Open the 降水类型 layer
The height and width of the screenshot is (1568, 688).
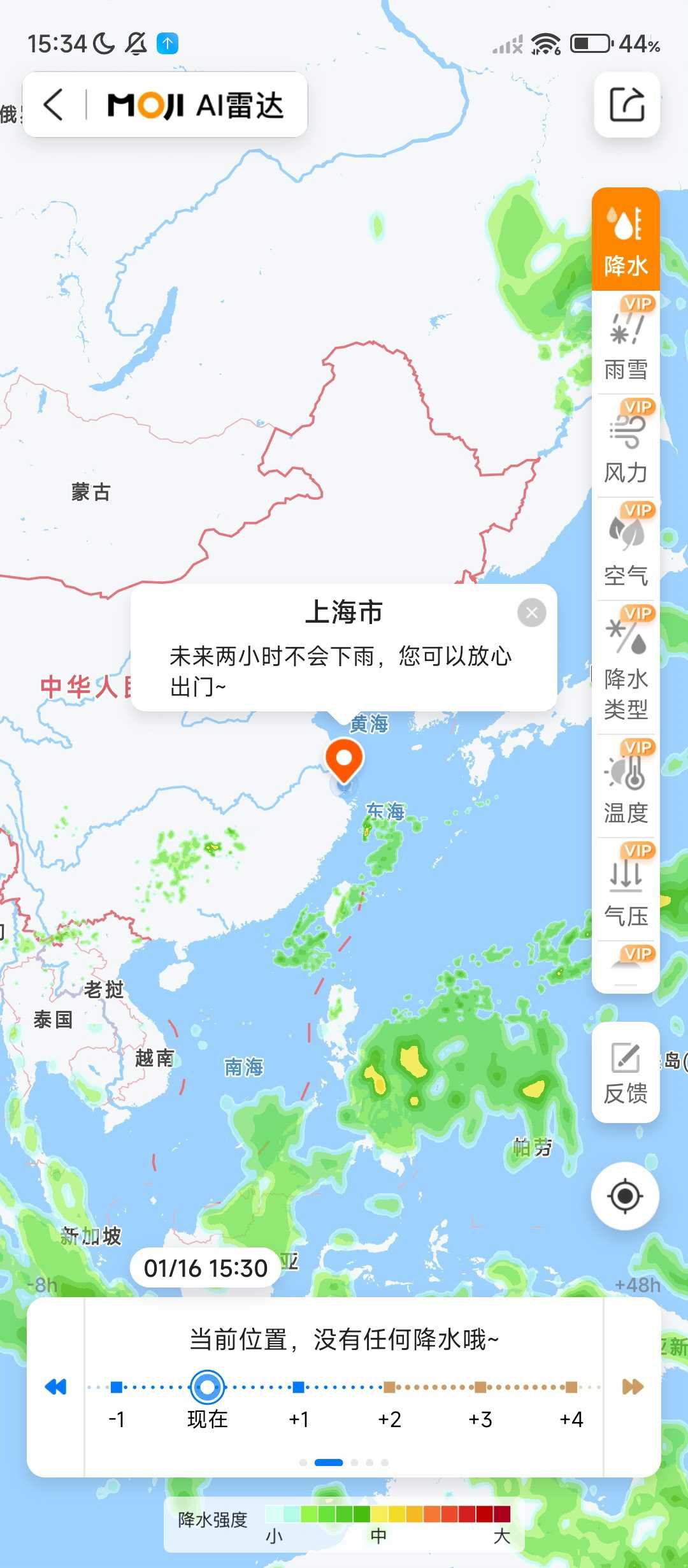(x=626, y=668)
